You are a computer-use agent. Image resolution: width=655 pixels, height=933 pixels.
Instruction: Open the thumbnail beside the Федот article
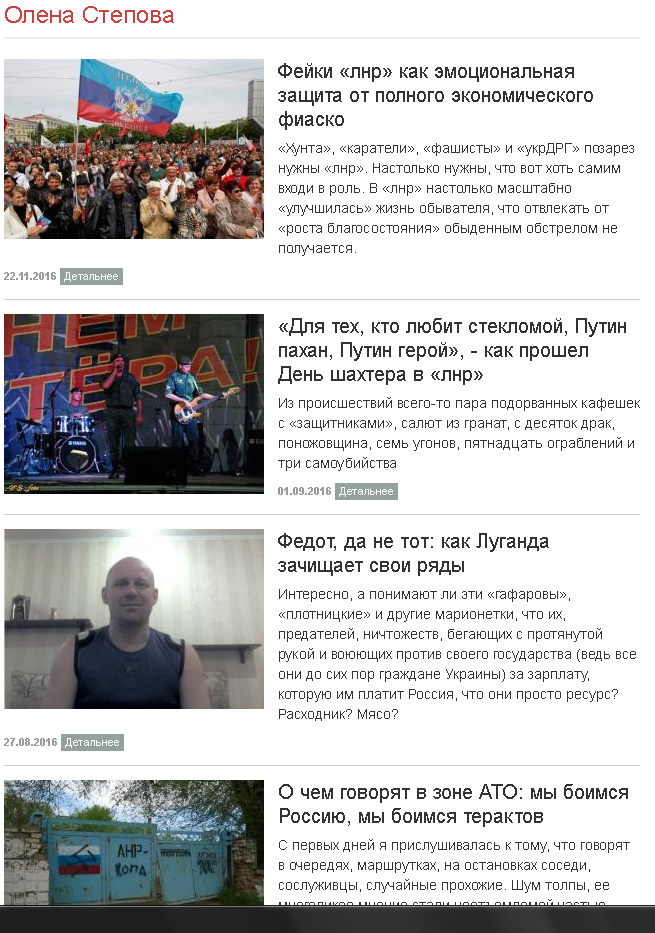coord(134,619)
